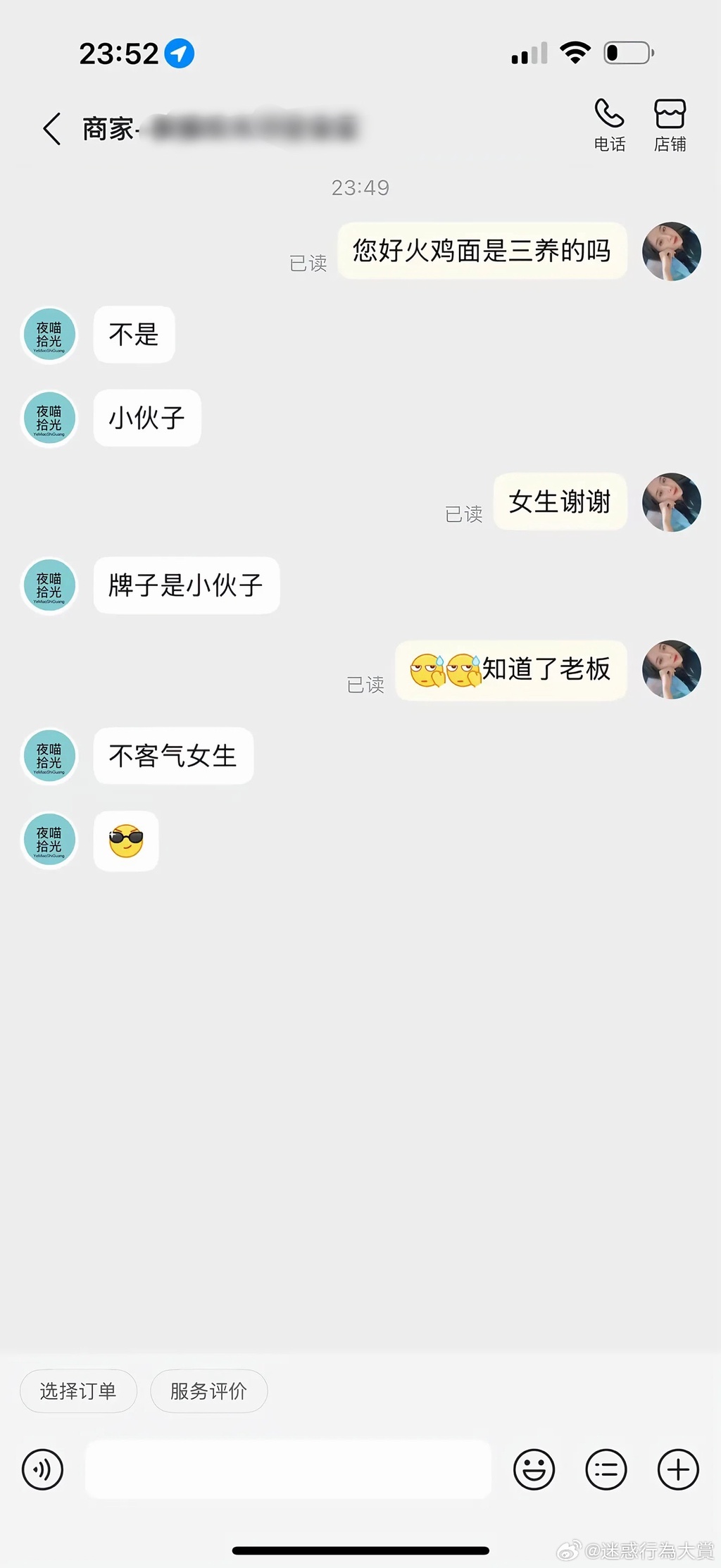Switch to voice message input
This screenshot has width=721, height=1568.
(43, 1469)
